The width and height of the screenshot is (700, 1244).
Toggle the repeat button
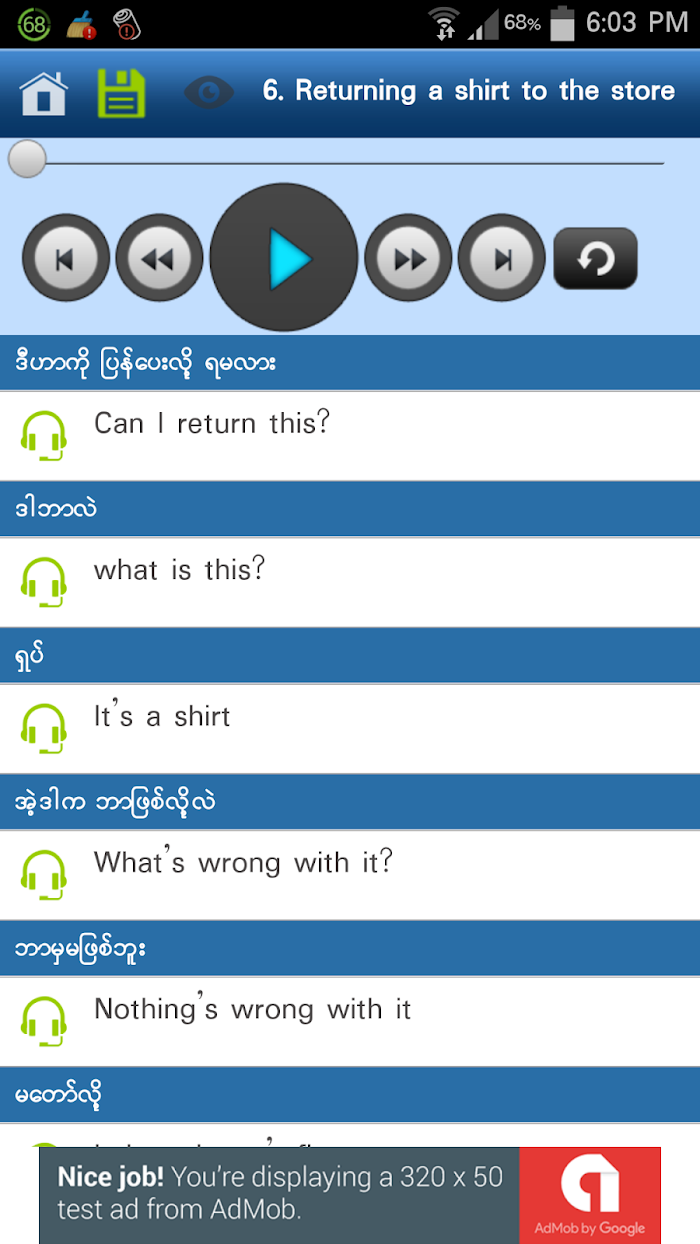(x=595, y=259)
